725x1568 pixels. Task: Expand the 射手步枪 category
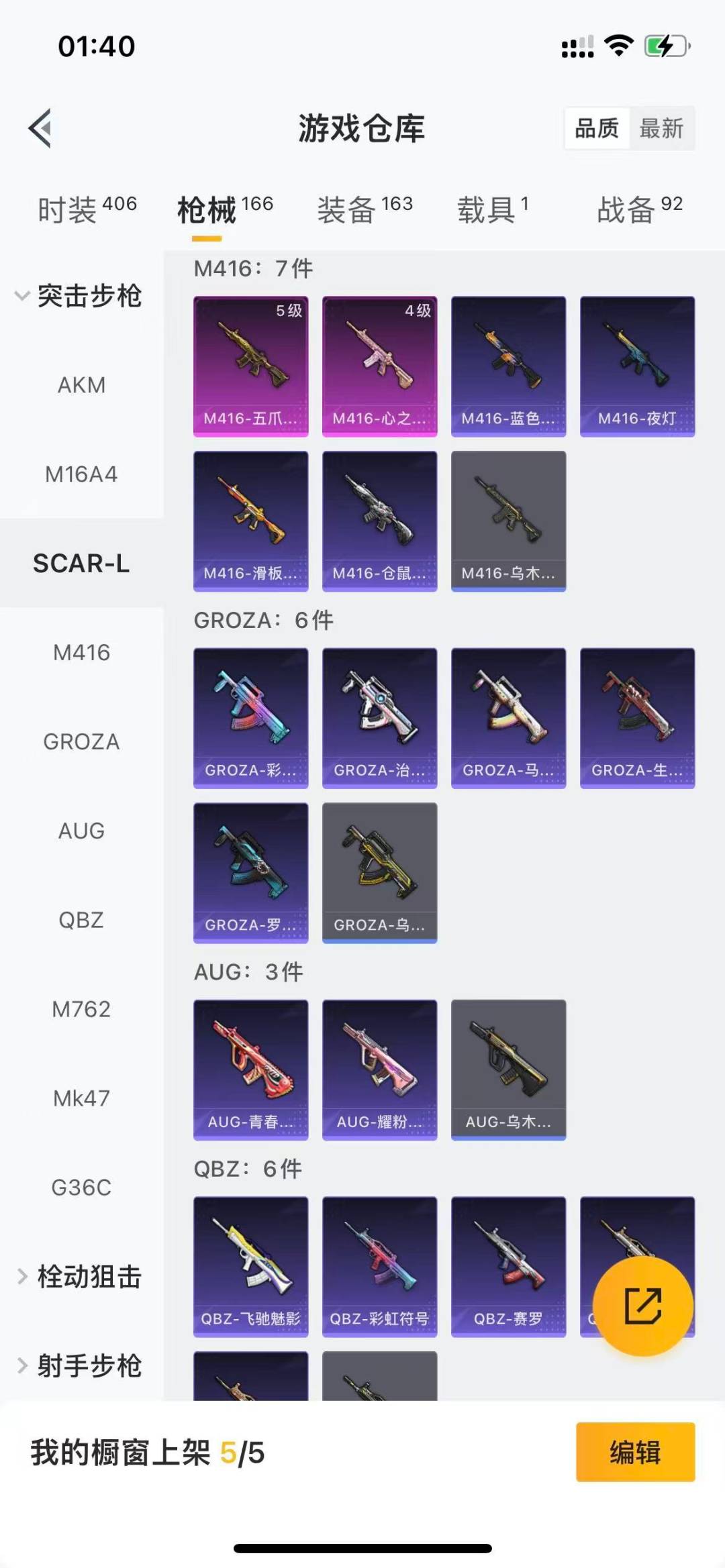click(79, 1365)
